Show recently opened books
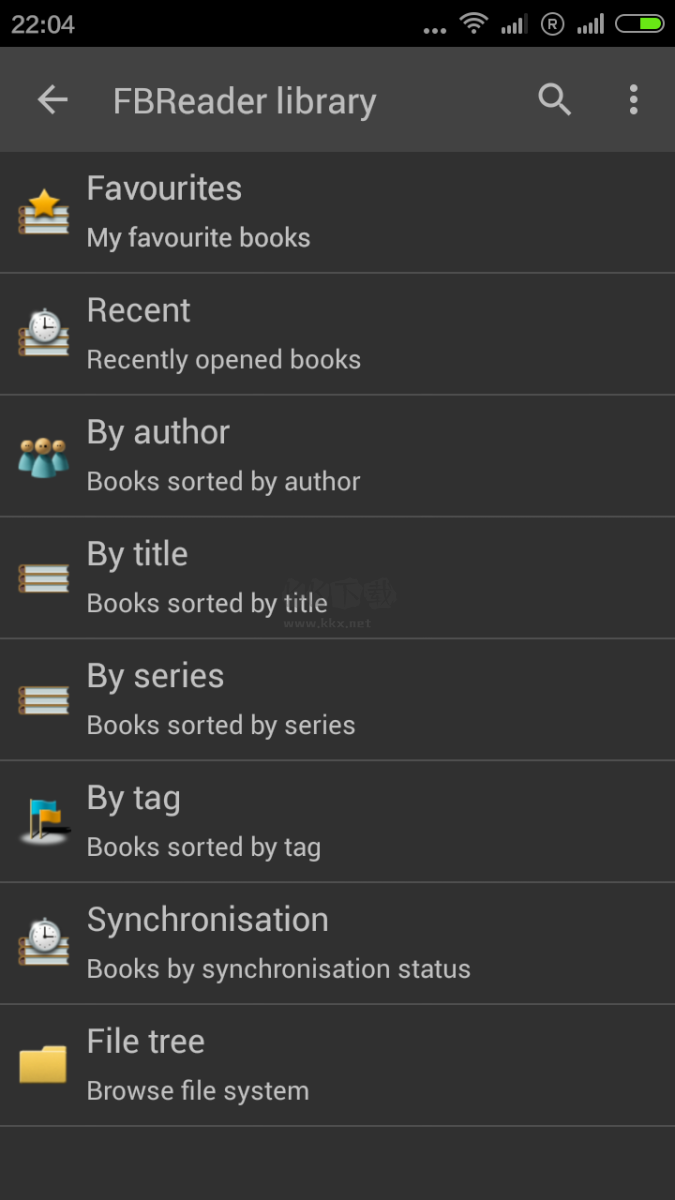675x1200 pixels. tap(337, 334)
